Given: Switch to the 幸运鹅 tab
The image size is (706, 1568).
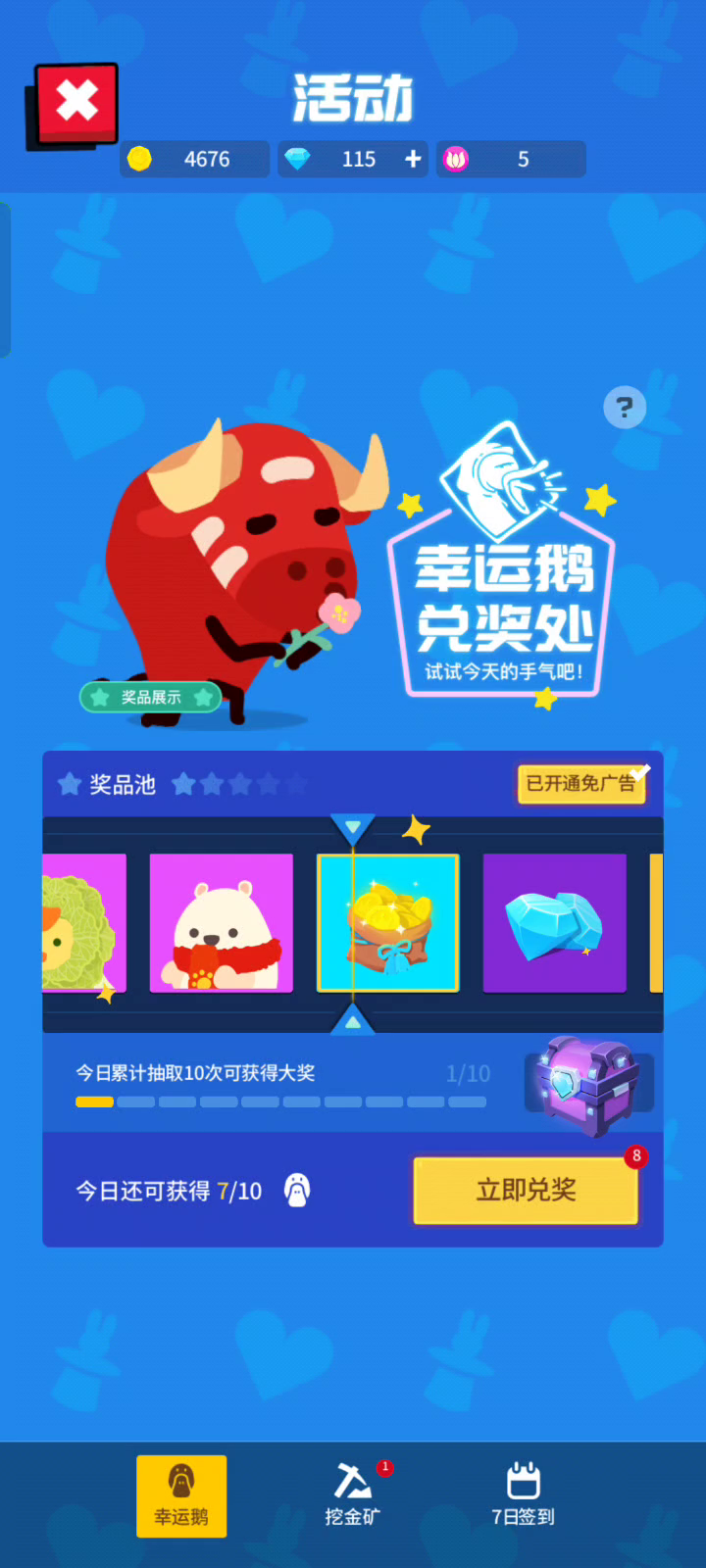Looking at the screenshot, I should (x=181, y=1495).
